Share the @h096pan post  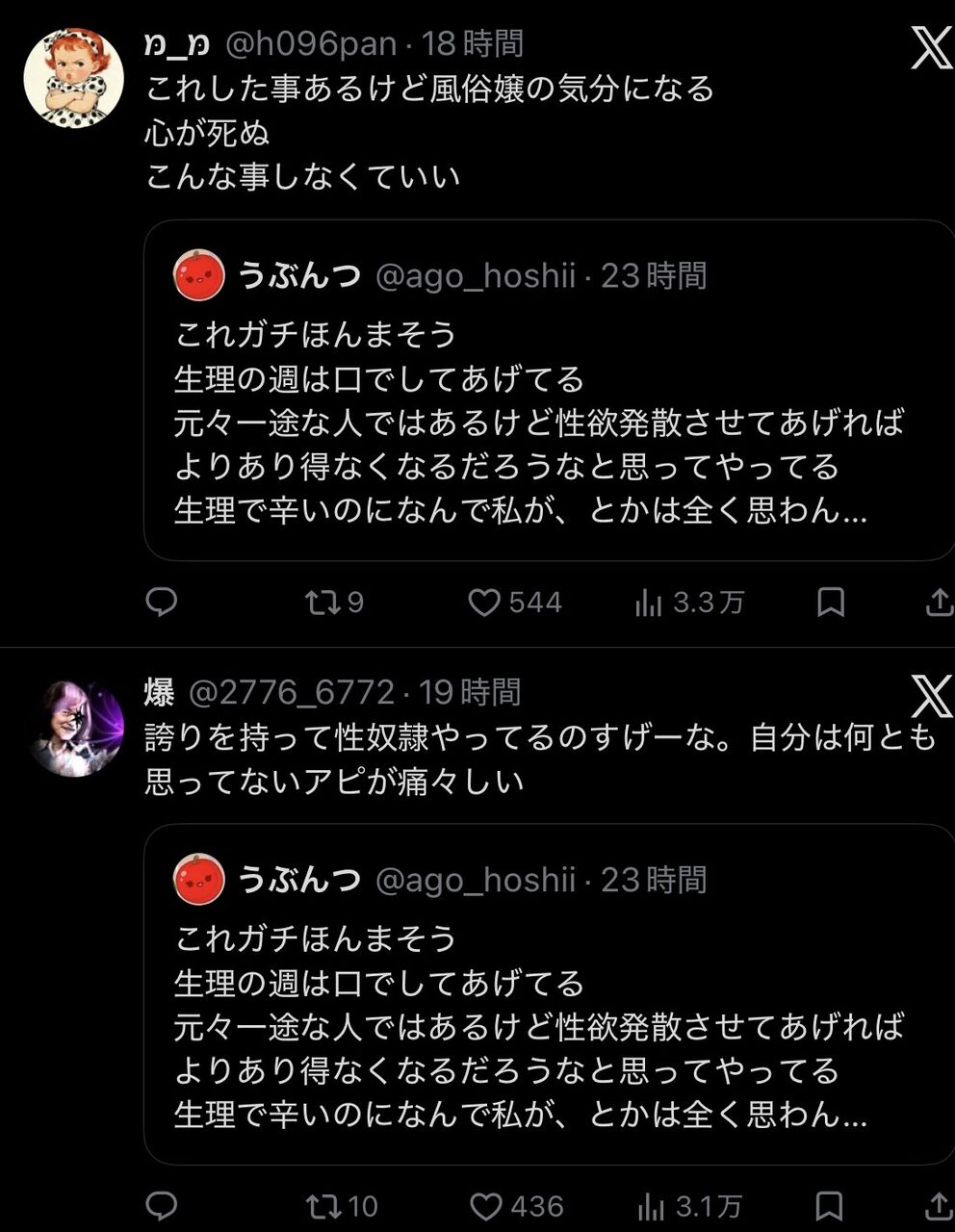click(x=939, y=603)
